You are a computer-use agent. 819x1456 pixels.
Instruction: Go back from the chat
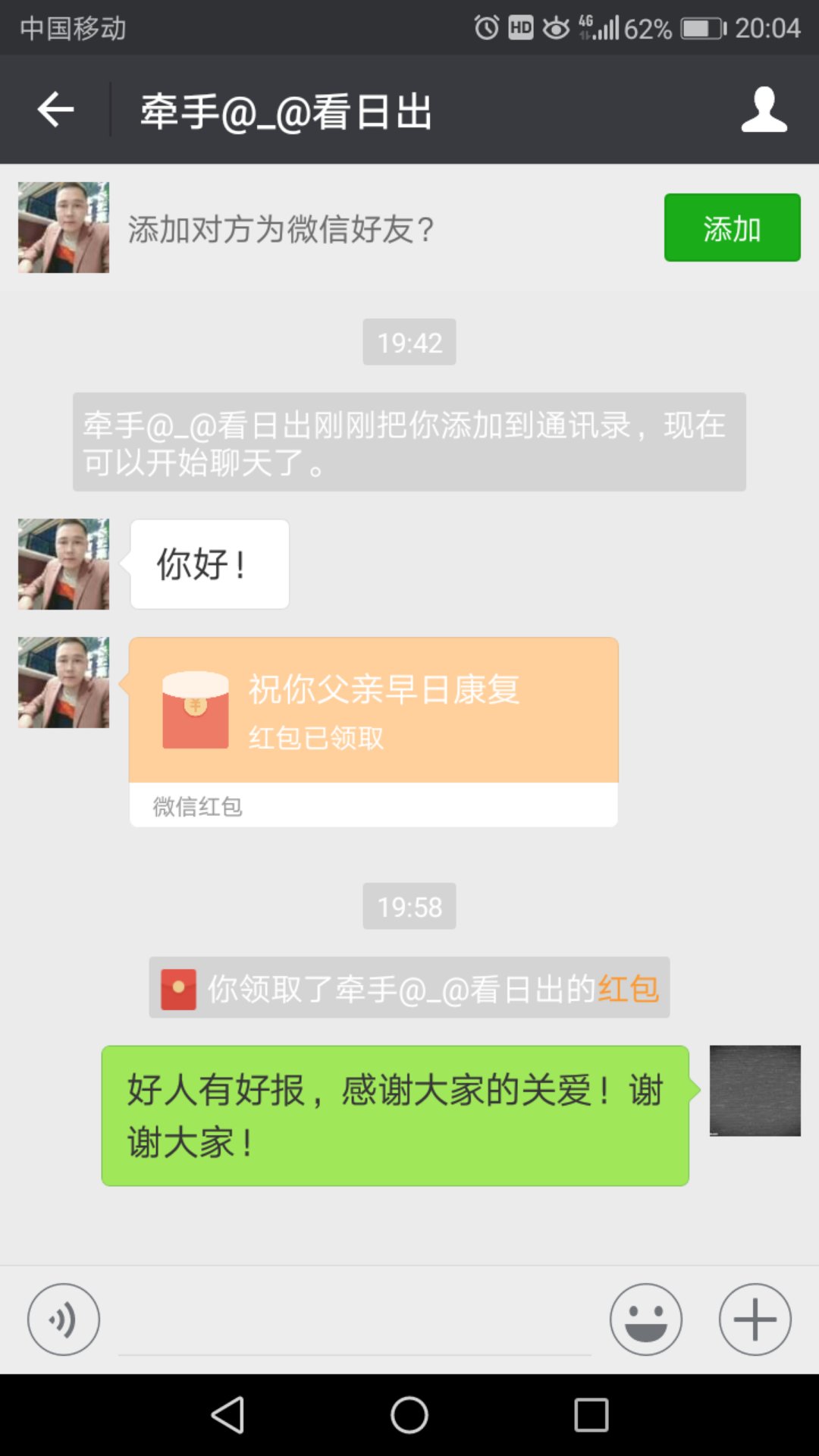pyautogui.click(x=55, y=111)
